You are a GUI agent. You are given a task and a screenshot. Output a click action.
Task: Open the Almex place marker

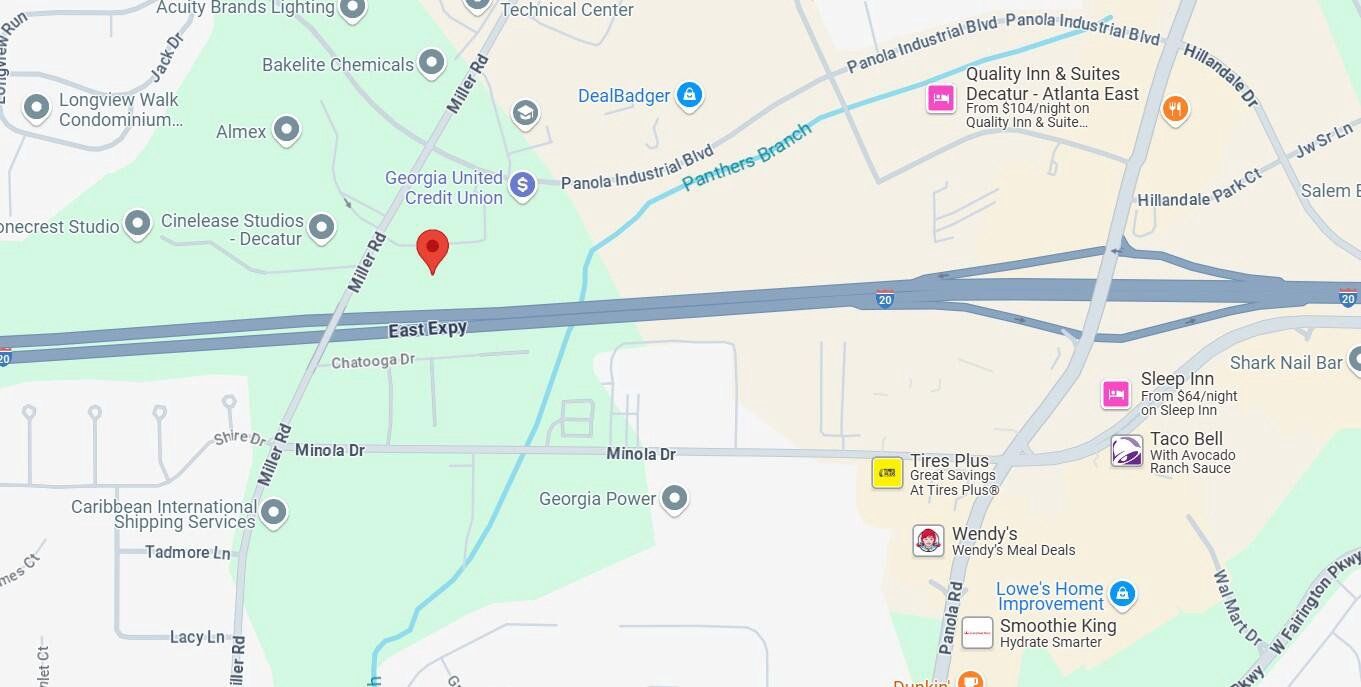287,129
